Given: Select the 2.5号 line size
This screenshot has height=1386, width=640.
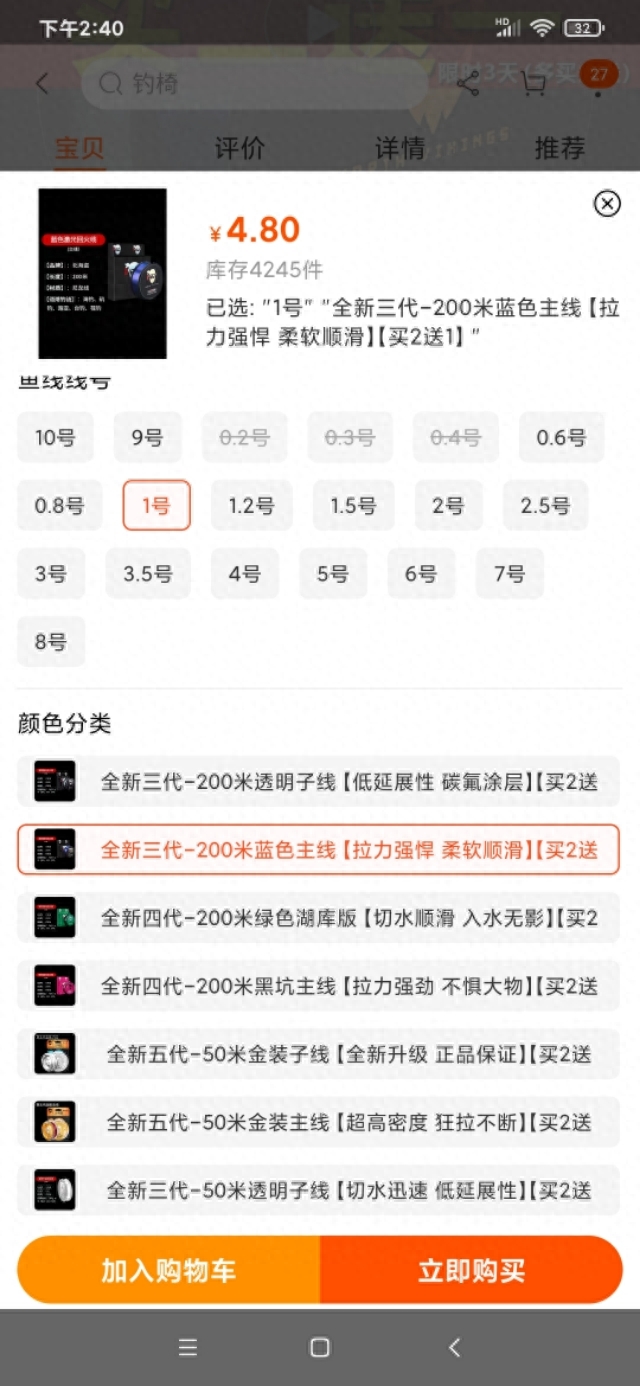Looking at the screenshot, I should point(545,505).
